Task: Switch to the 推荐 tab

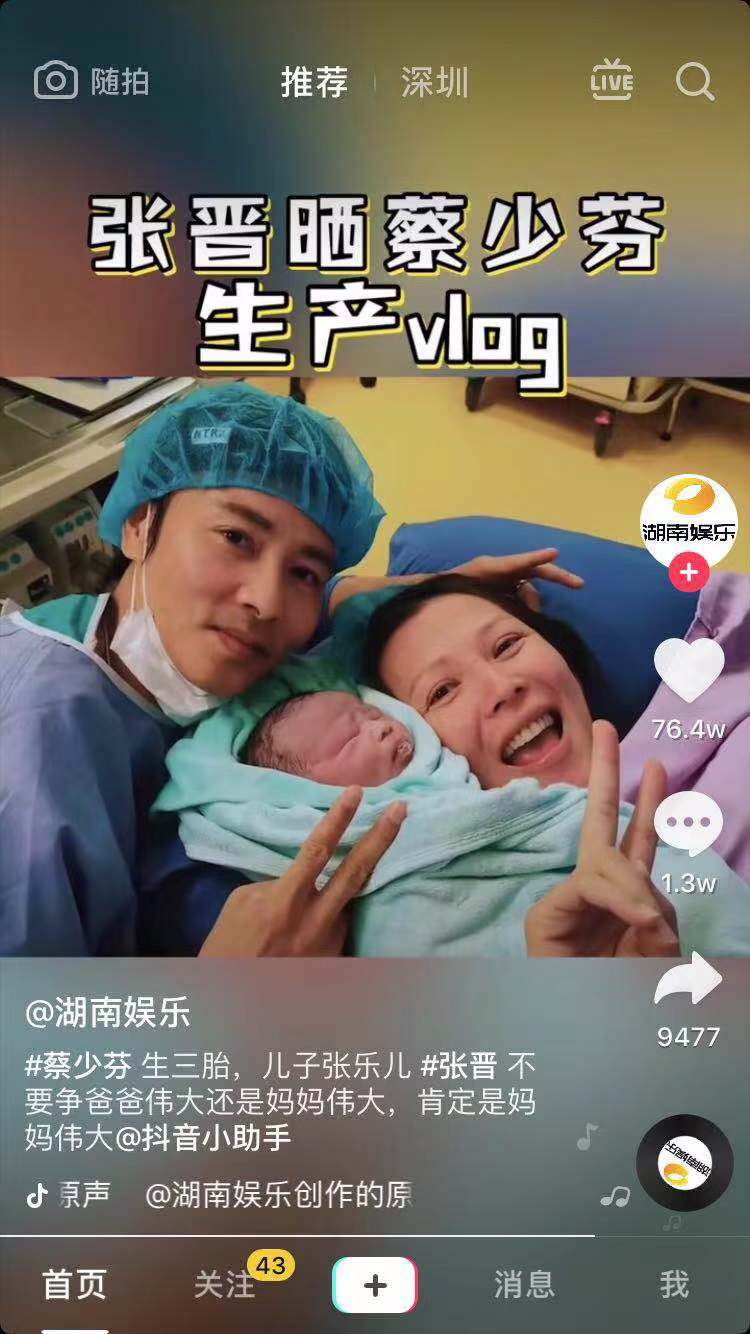Action: pos(314,82)
